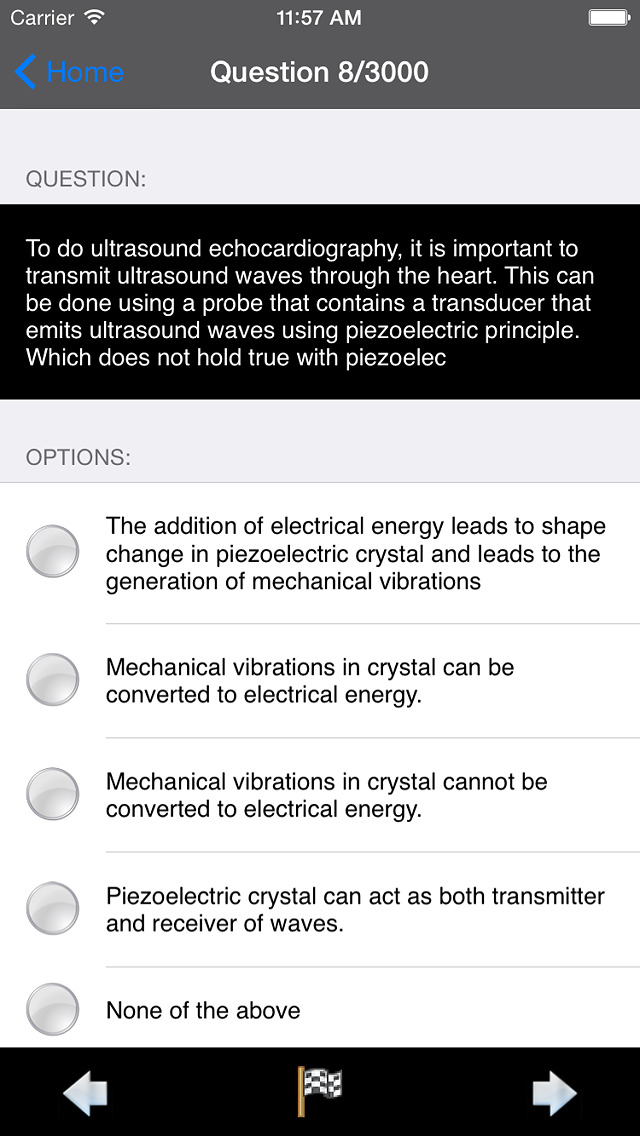Image resolution: width=640 pixels, height=1136 pixels.
Task: Select the option about electrical energy shape change
Action: 52,552
